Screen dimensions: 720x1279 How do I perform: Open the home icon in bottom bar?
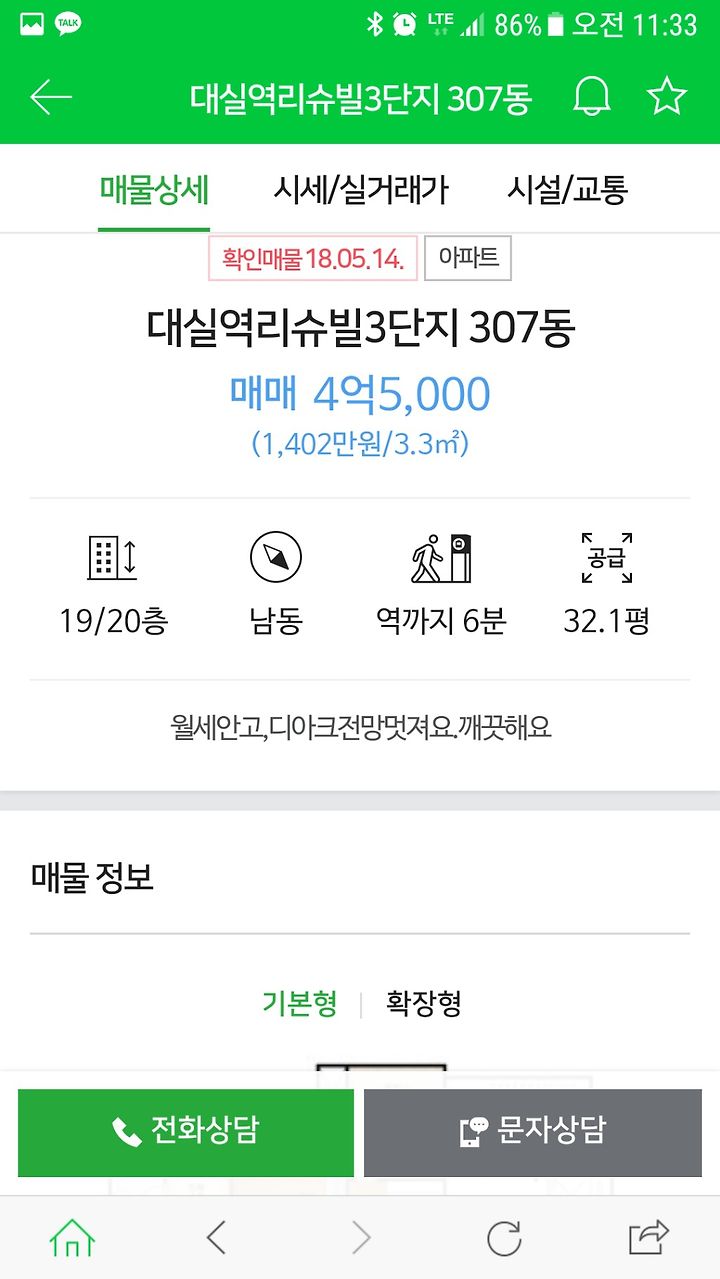coord(72,1239)
